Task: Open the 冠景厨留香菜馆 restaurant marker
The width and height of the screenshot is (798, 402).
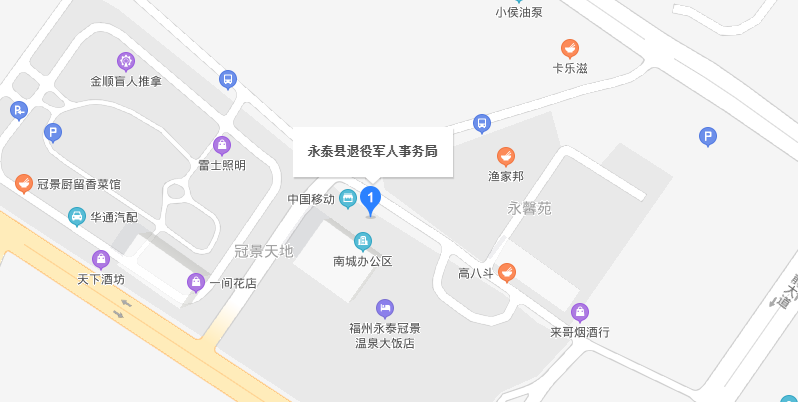Action: click(24, 184)
